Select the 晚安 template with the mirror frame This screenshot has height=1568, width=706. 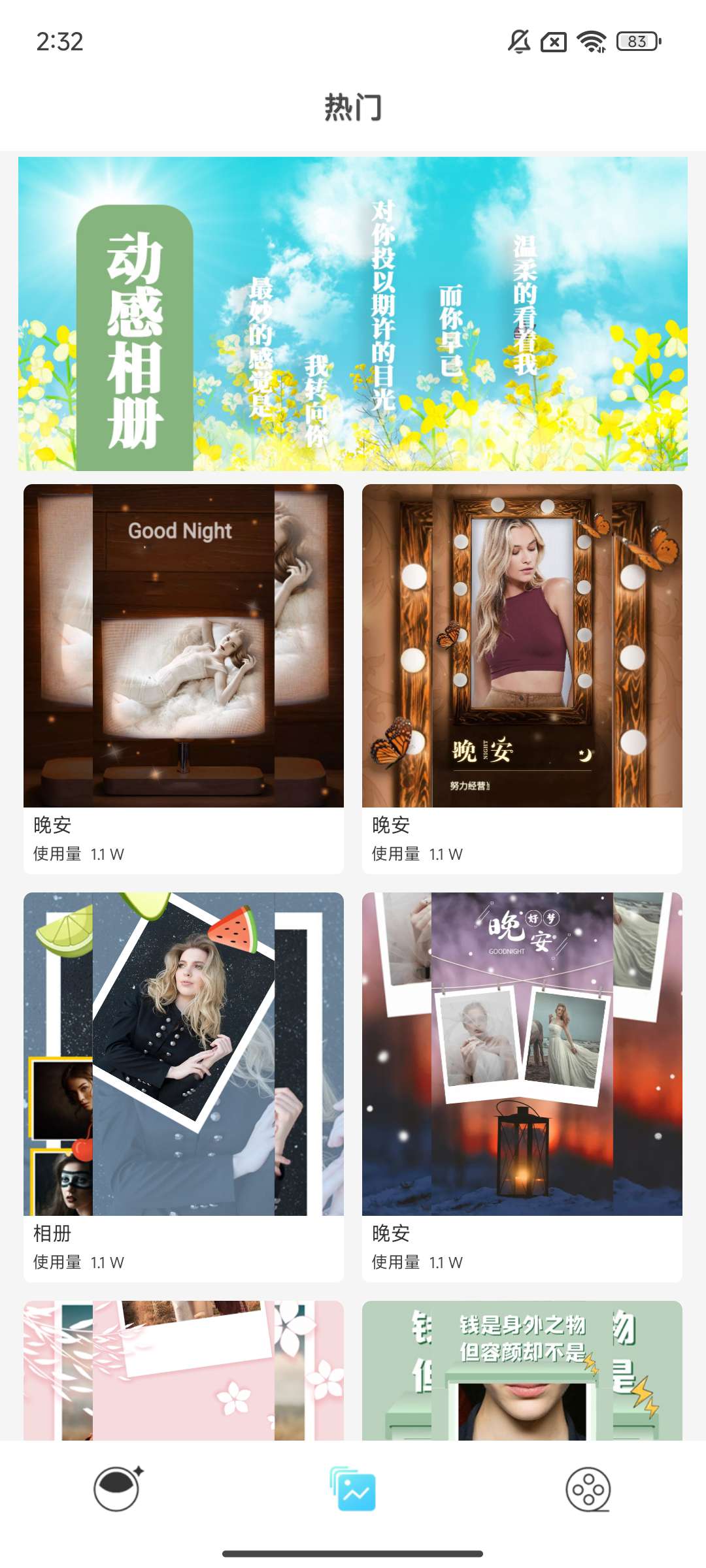522,653
